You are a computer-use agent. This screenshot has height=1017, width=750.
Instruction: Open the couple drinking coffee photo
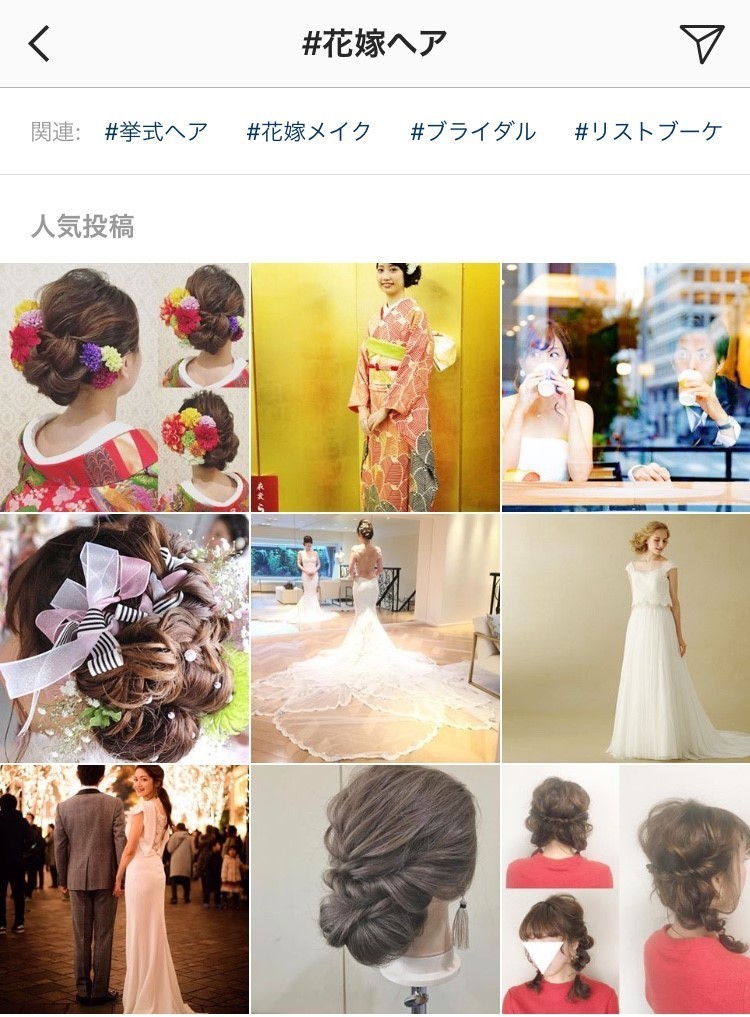(x=625, y=385)
